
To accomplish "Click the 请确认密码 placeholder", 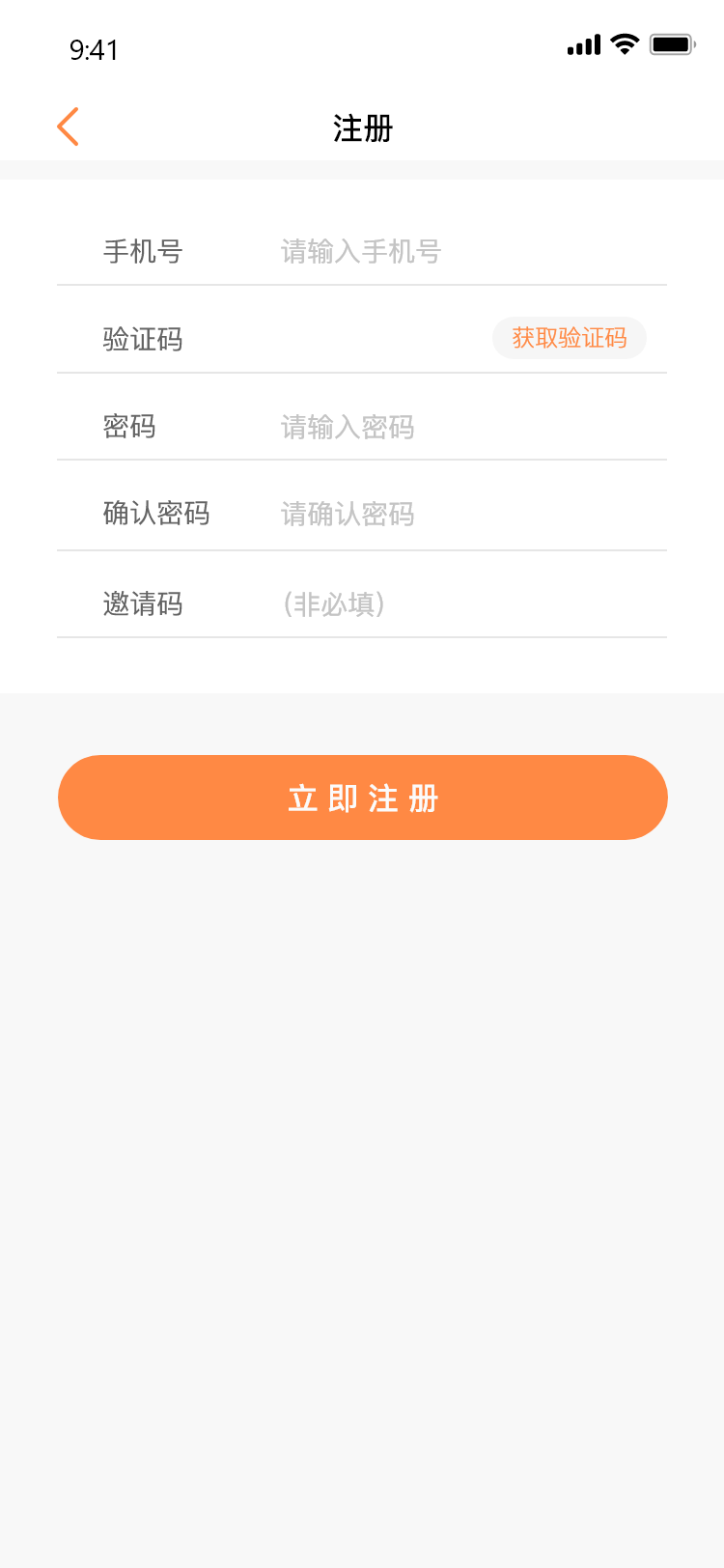I will click(x=348, y=515).
